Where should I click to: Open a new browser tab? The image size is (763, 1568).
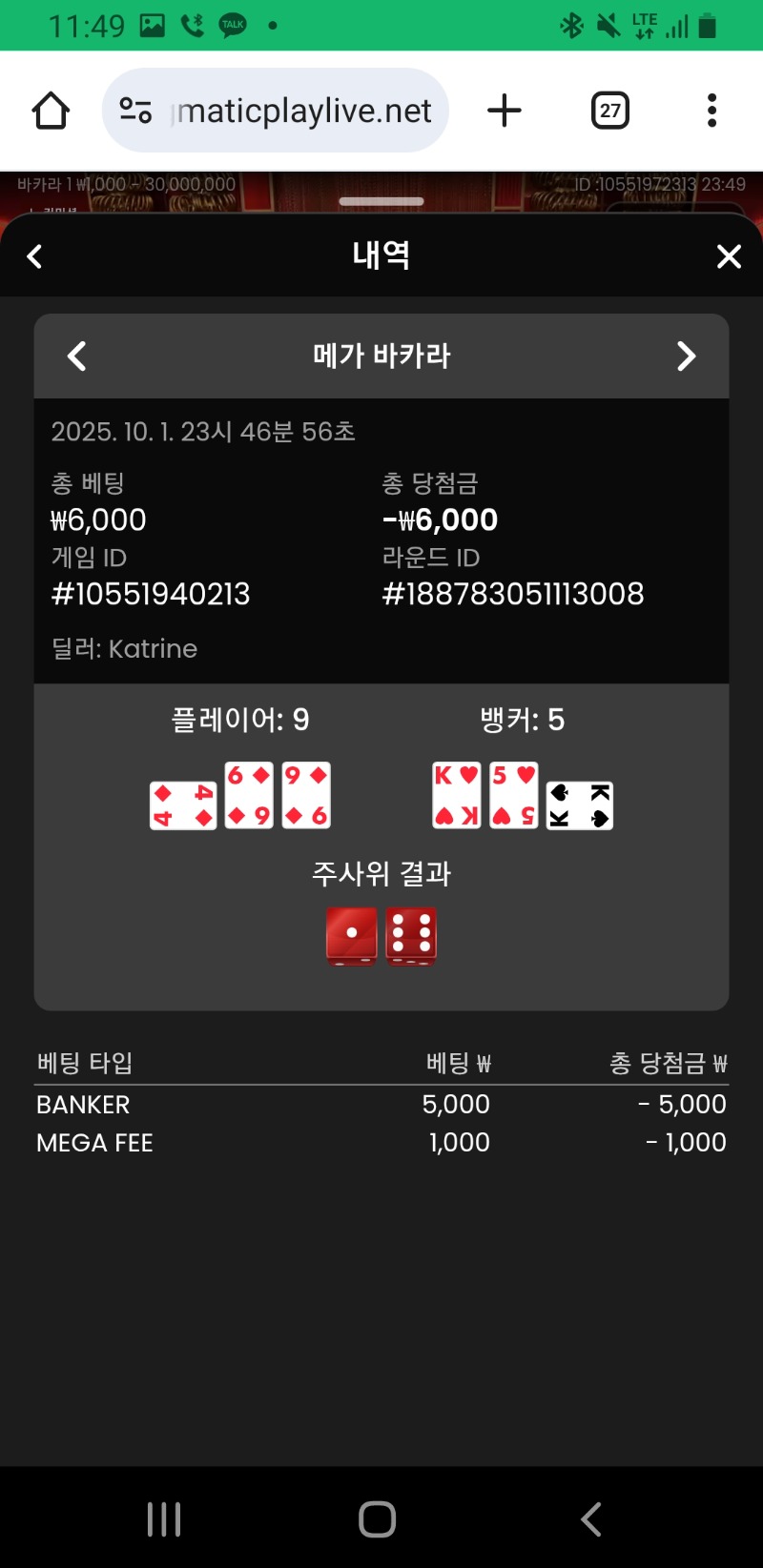(505, 111)
